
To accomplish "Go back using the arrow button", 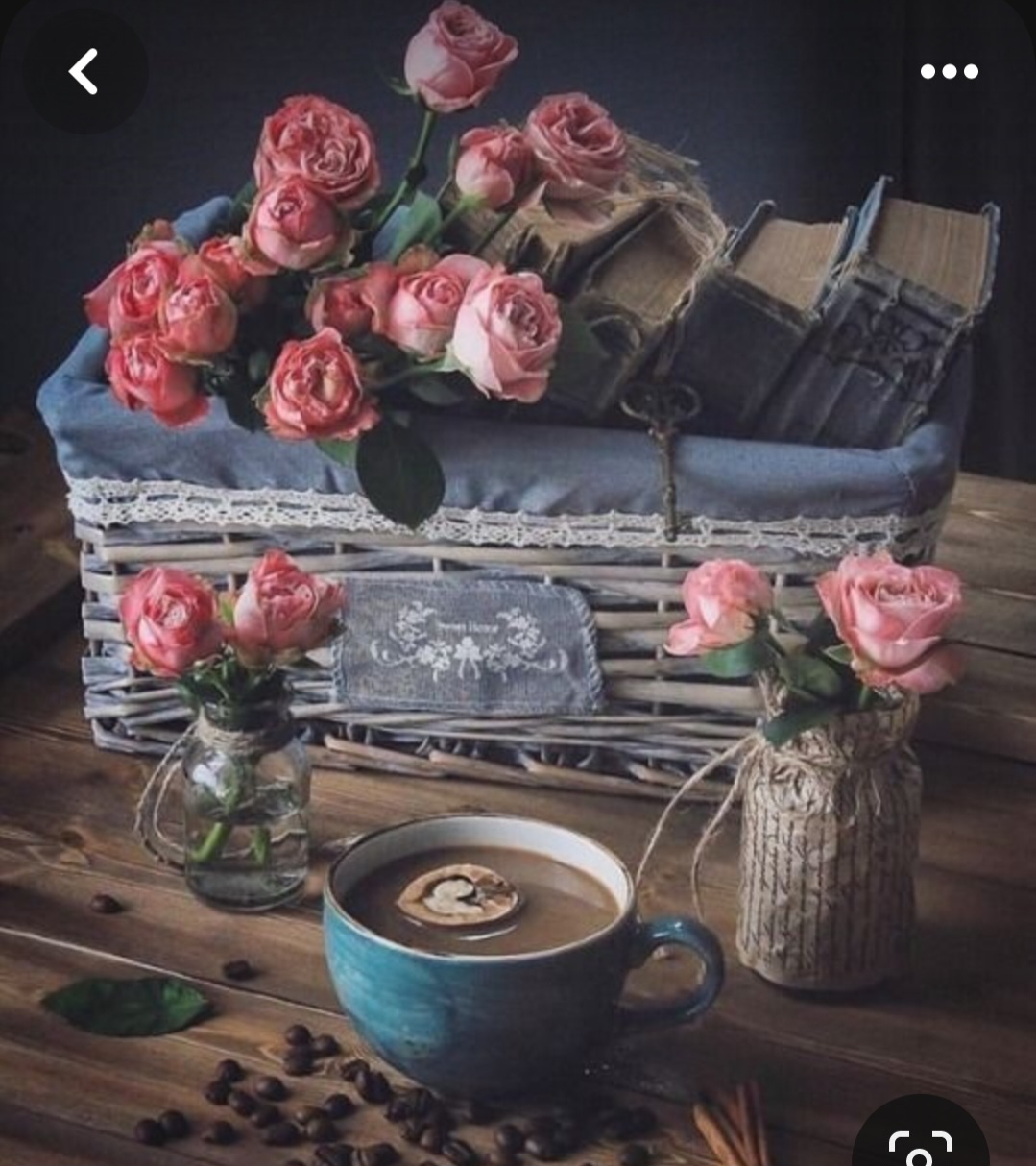I will (84, 72).
